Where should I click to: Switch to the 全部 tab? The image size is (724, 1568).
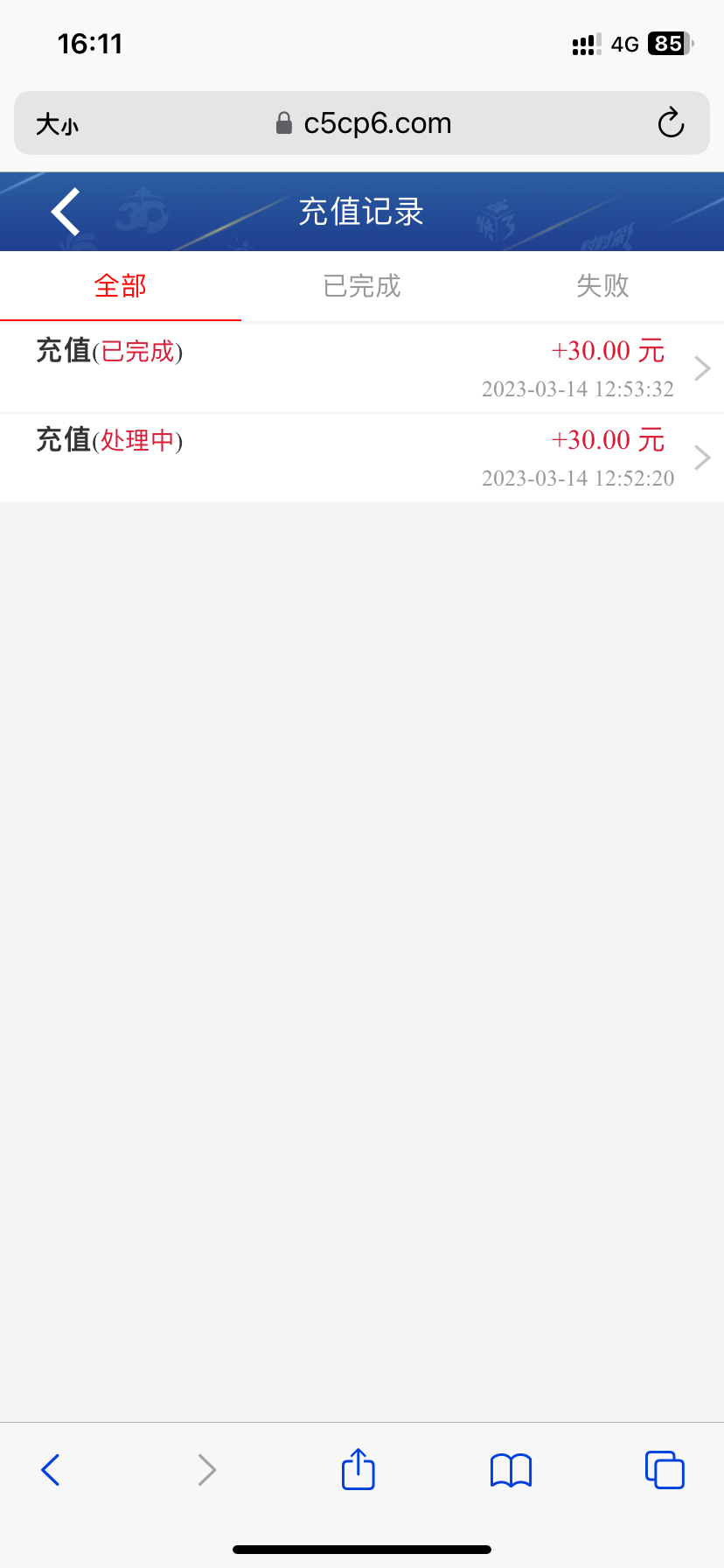click(121, 286)
